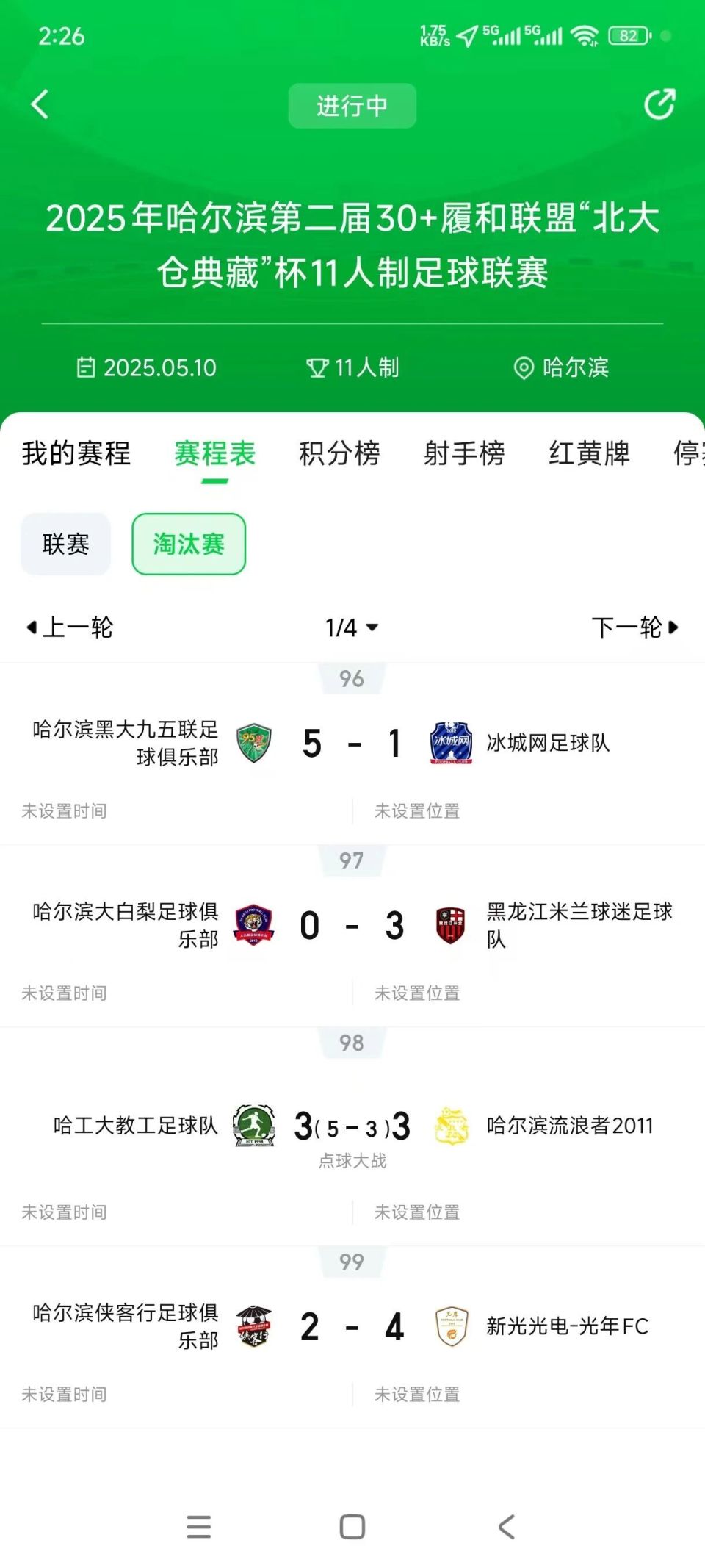Screen dimensions: 705x1568
Task: Open 哈尔滨黑大九五联 club crest
Action: coord(253,743)
